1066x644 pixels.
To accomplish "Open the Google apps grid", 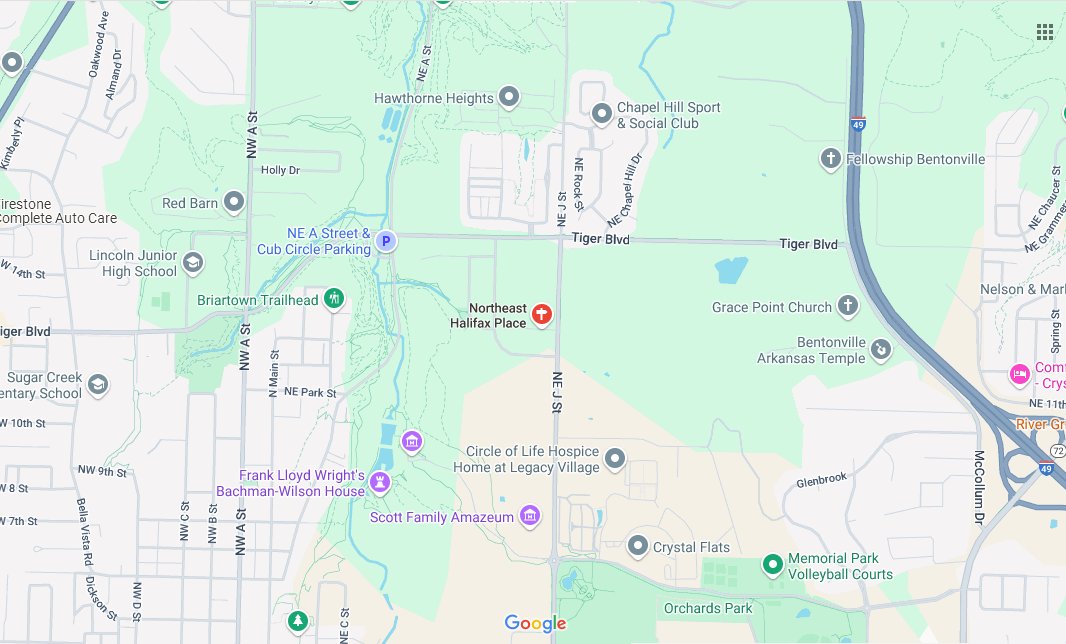I will pos(1045,32).
